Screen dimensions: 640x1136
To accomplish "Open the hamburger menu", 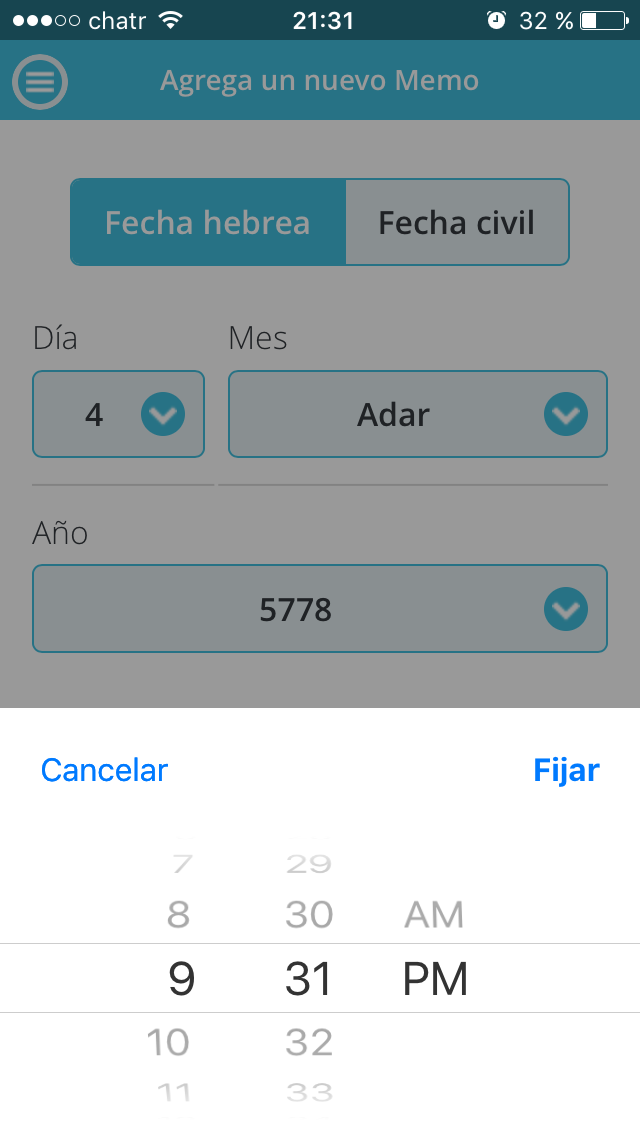I will [x=40, y=81].
